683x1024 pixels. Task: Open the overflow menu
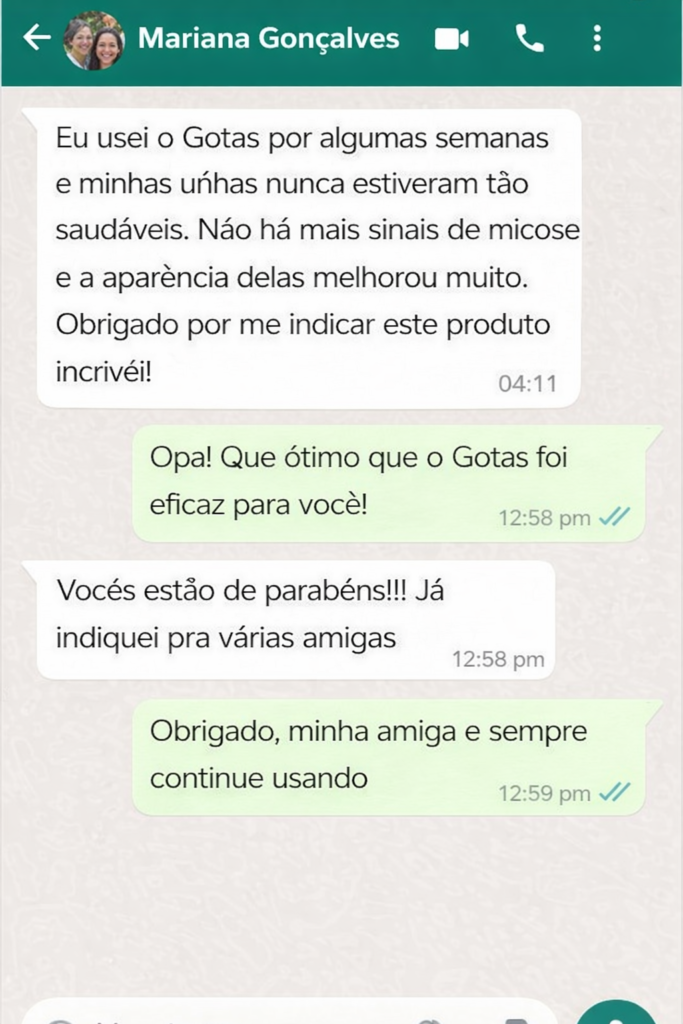click(x=597, y=39)
